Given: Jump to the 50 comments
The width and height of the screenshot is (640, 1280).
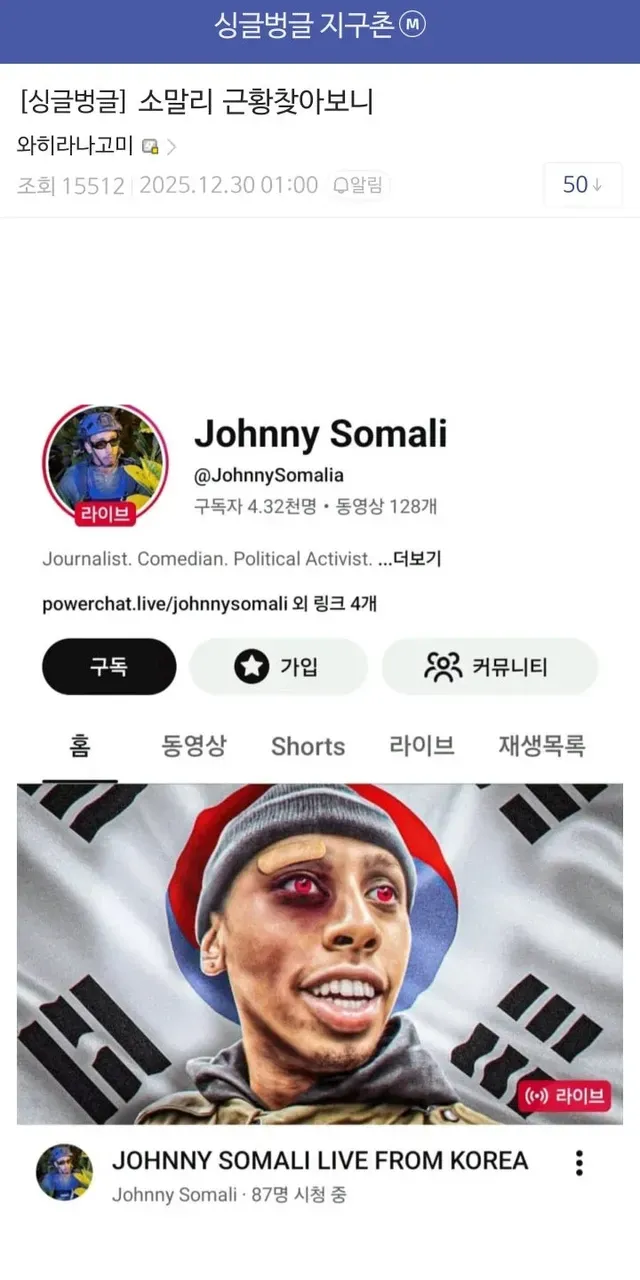Looking at the screenshot, I should point(582,185).
